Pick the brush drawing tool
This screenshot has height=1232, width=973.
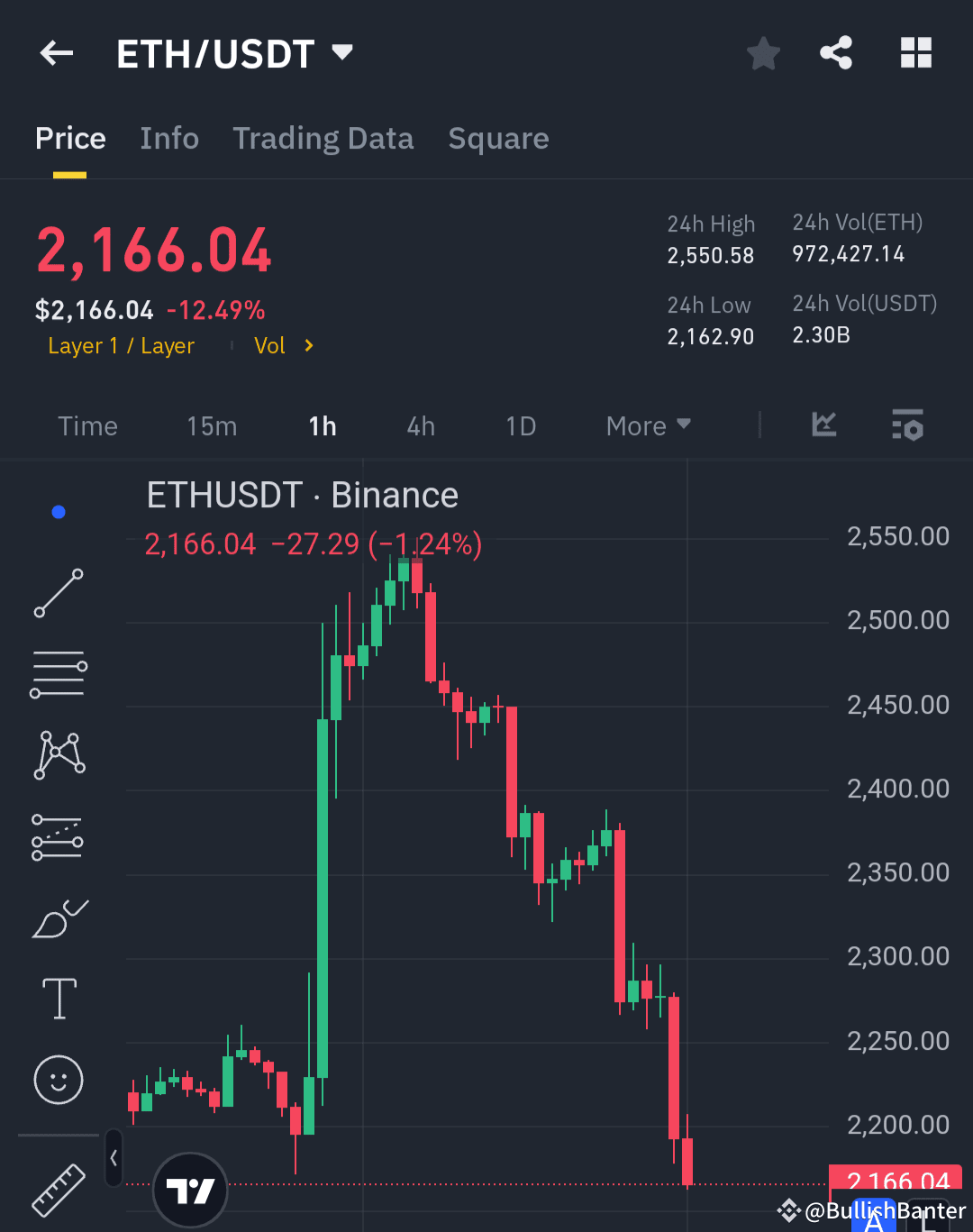[58, 917]
